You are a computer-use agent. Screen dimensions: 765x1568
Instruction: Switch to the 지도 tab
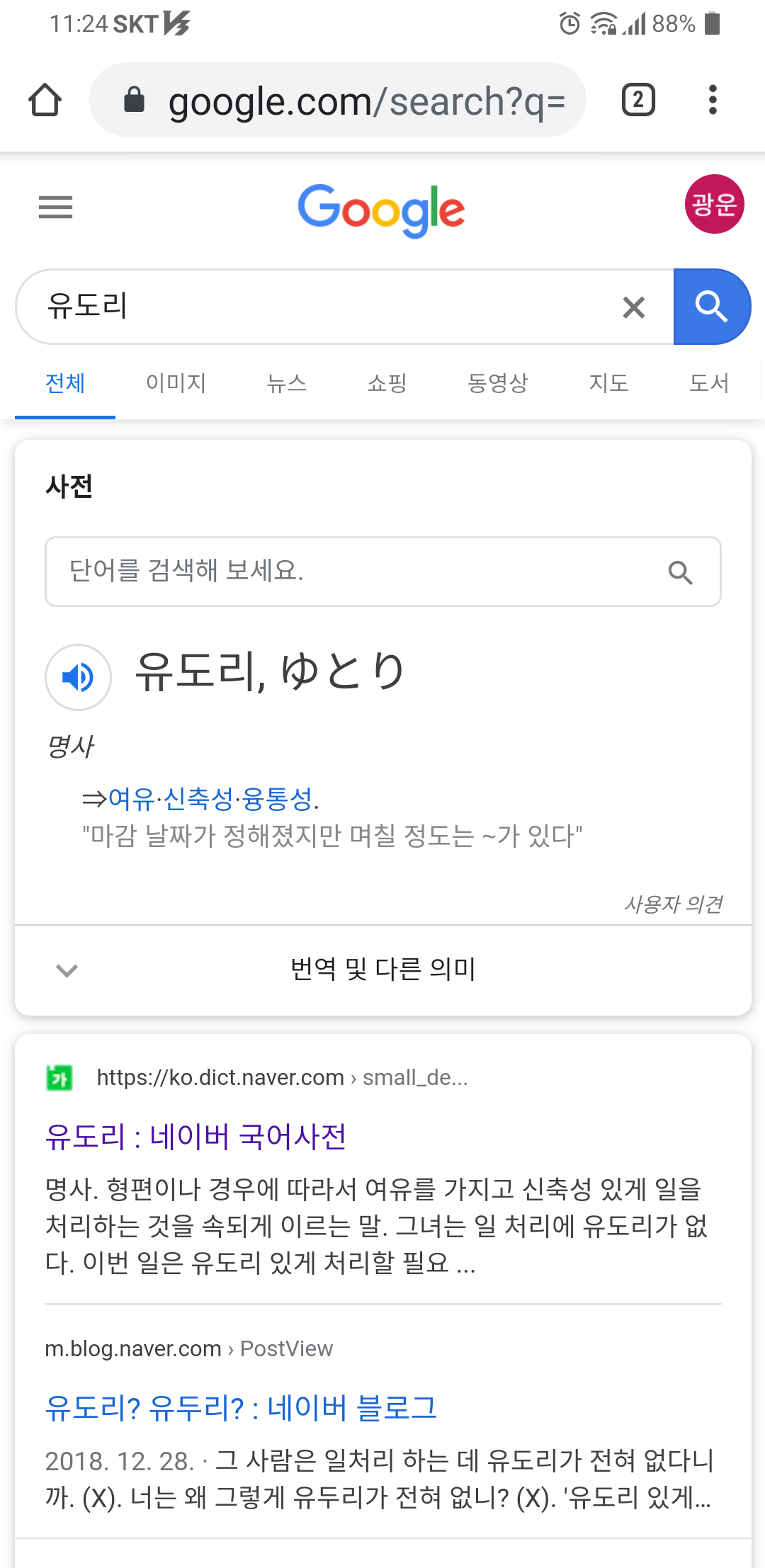coord(608,383)
